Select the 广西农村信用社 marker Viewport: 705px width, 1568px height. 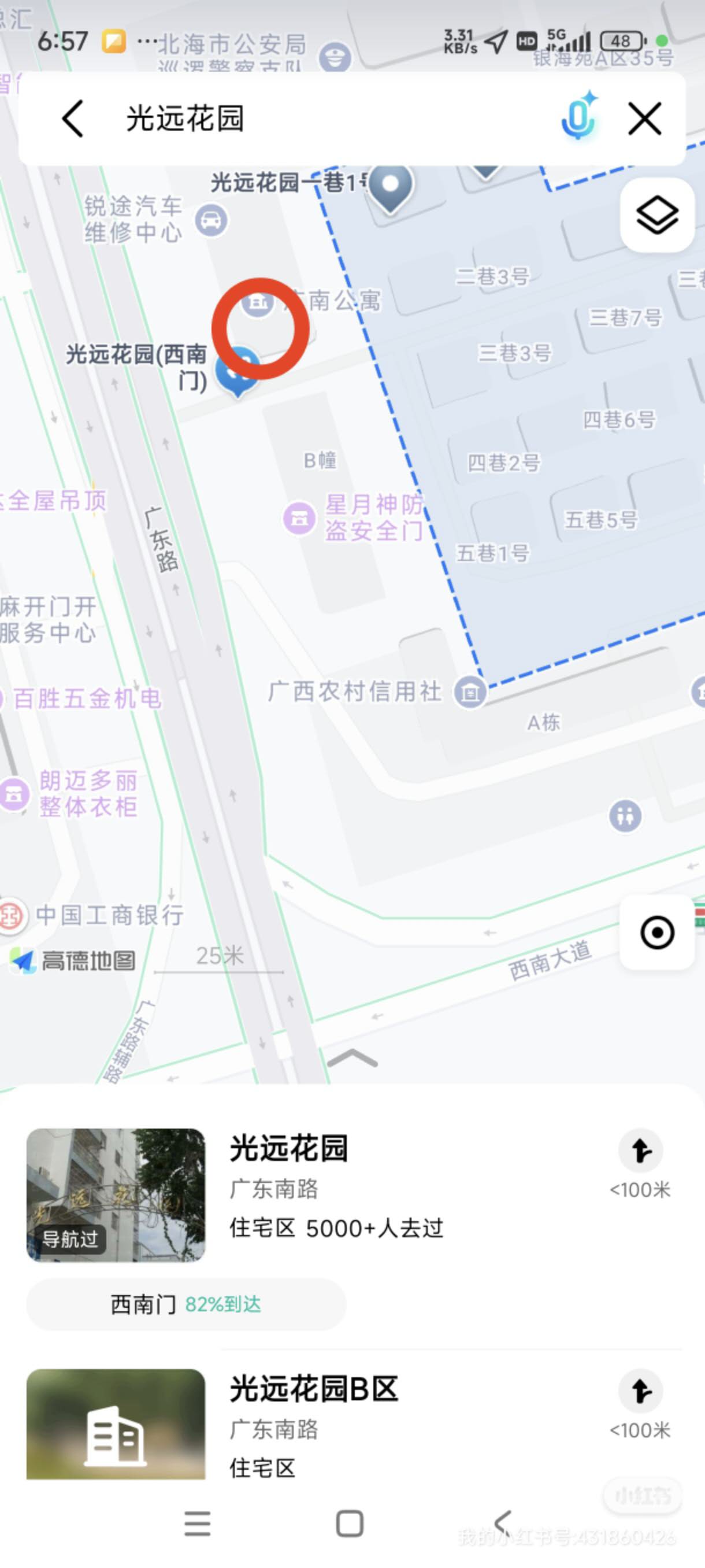pyautogui.click(x=470, y=692)
